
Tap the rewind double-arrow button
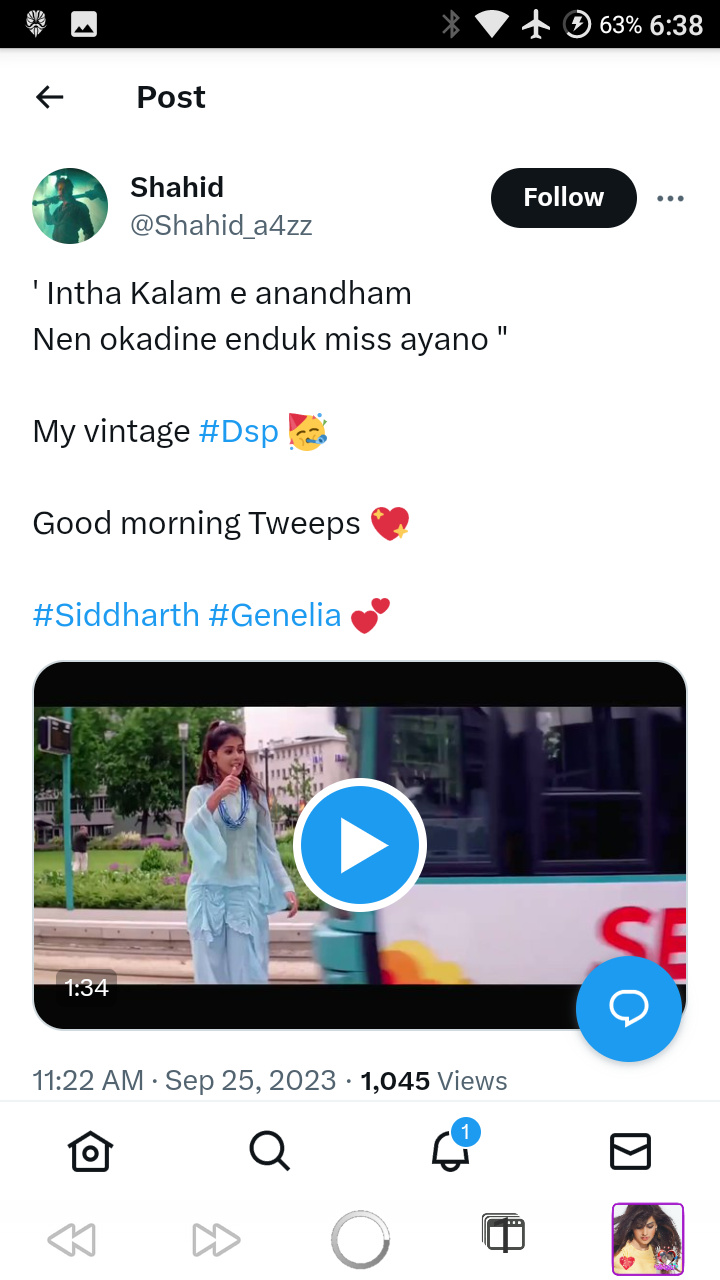click(71, 1241)
